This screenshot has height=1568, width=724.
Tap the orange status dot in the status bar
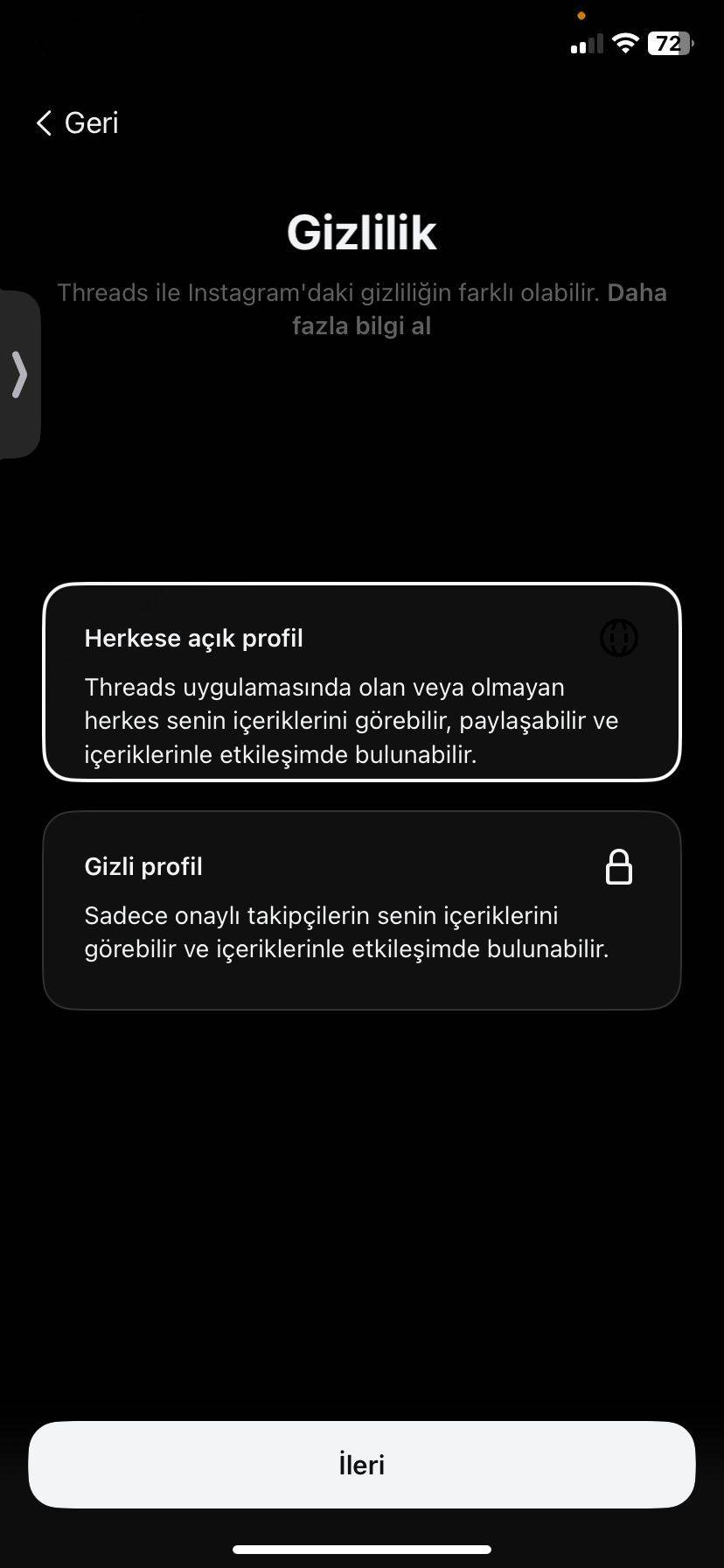(583, 15)
